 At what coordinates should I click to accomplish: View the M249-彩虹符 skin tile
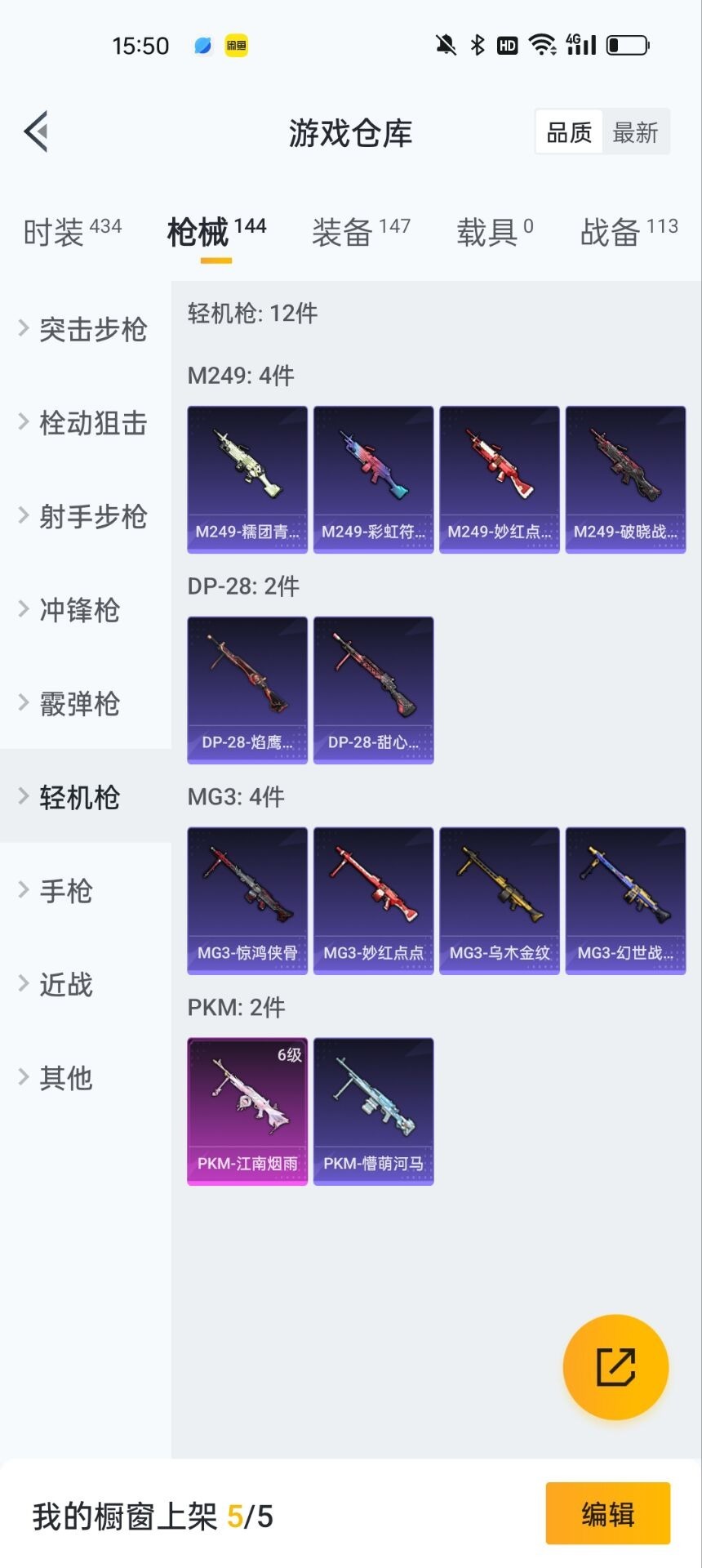(x=373, y=479)
